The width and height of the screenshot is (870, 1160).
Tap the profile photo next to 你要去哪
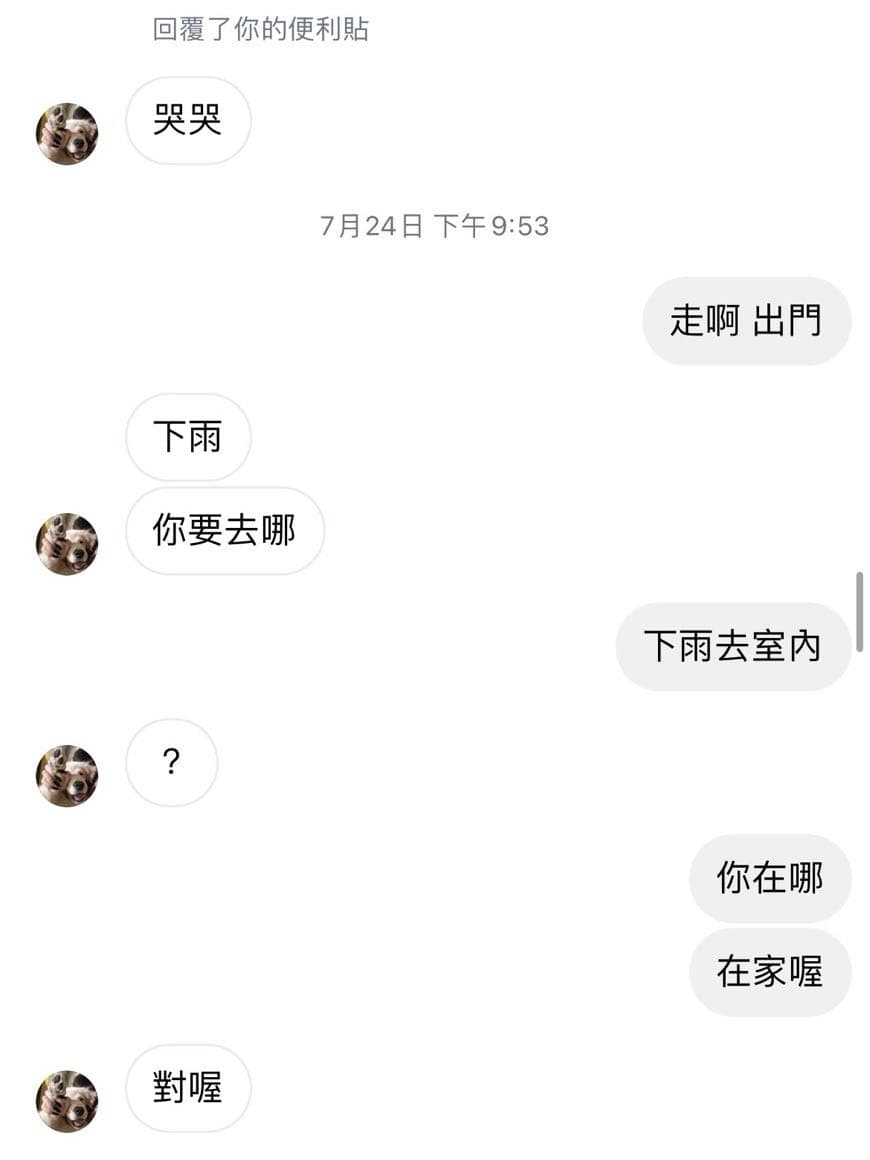pos(67,544)
